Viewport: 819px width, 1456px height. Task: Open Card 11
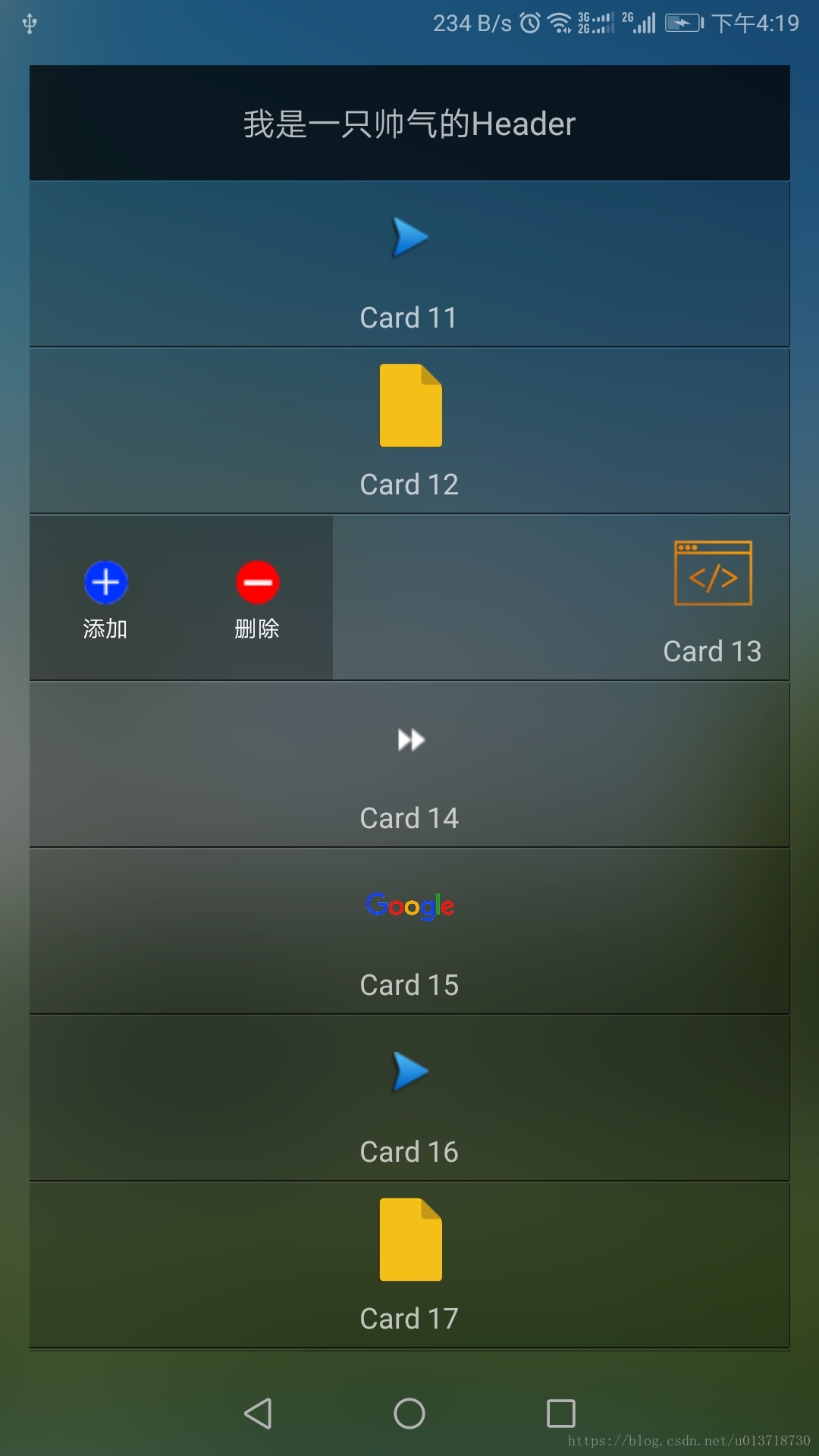409,264
